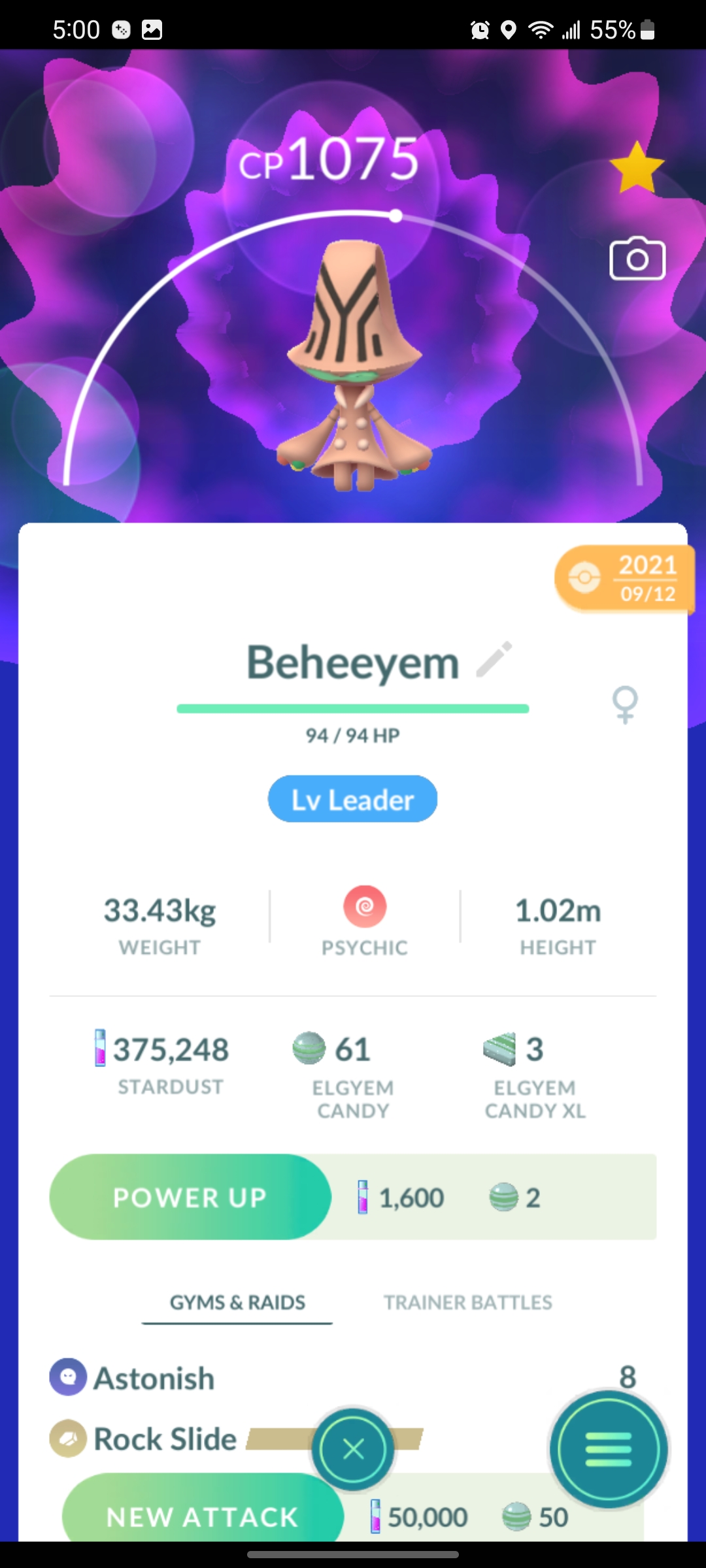Edit Beheeyem's nickname with the pencil
This screenshot has width=706, height=1568.
pyautogui.click(x=494, y=659)
